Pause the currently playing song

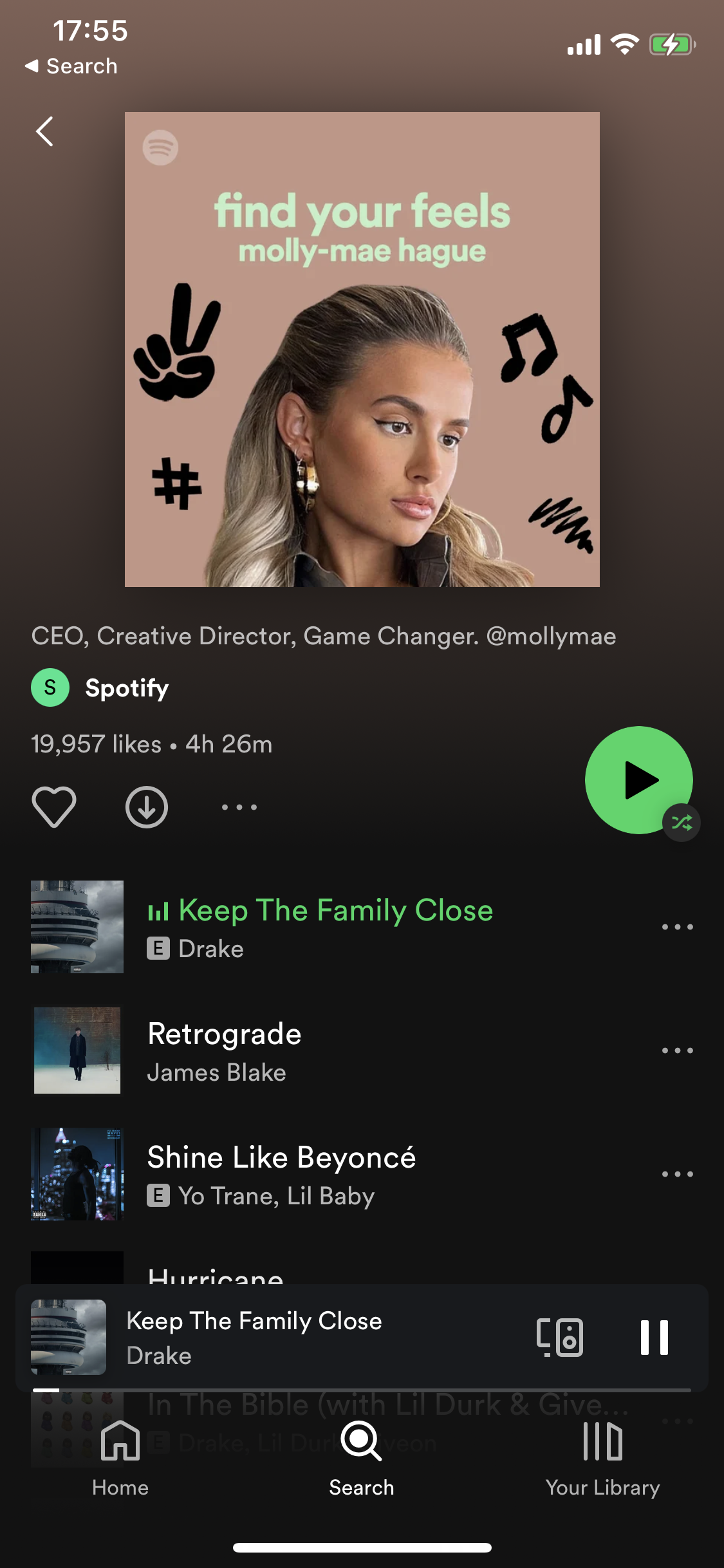coord(654,1337)
